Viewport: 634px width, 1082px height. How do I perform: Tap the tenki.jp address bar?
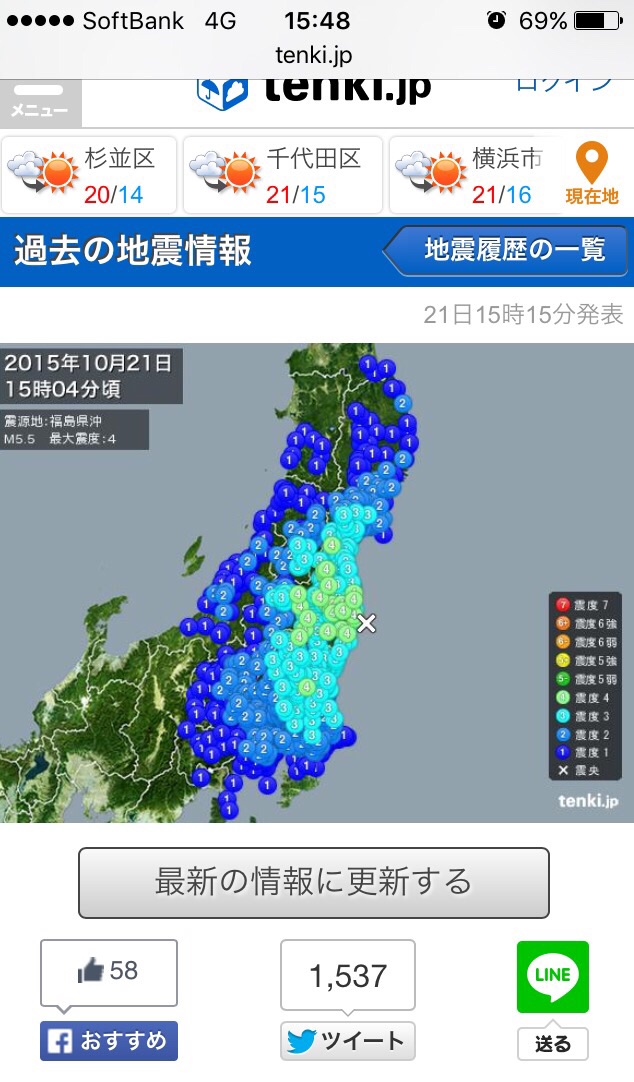pyautogui.click(x=314, y=56)
